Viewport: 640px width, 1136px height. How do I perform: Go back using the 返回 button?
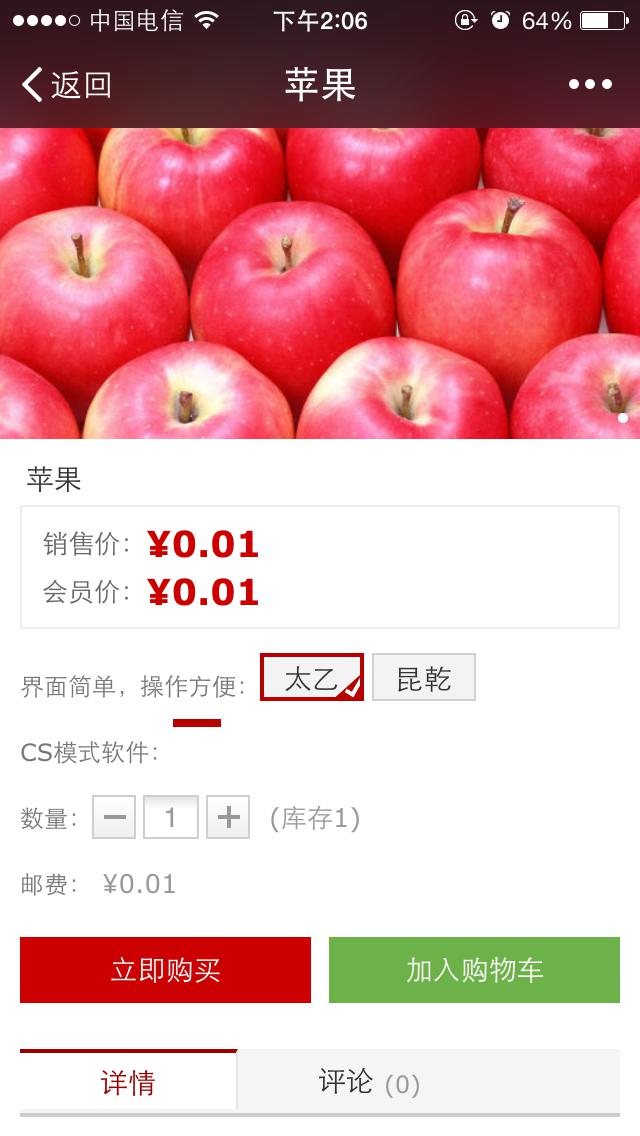[66, 85]
